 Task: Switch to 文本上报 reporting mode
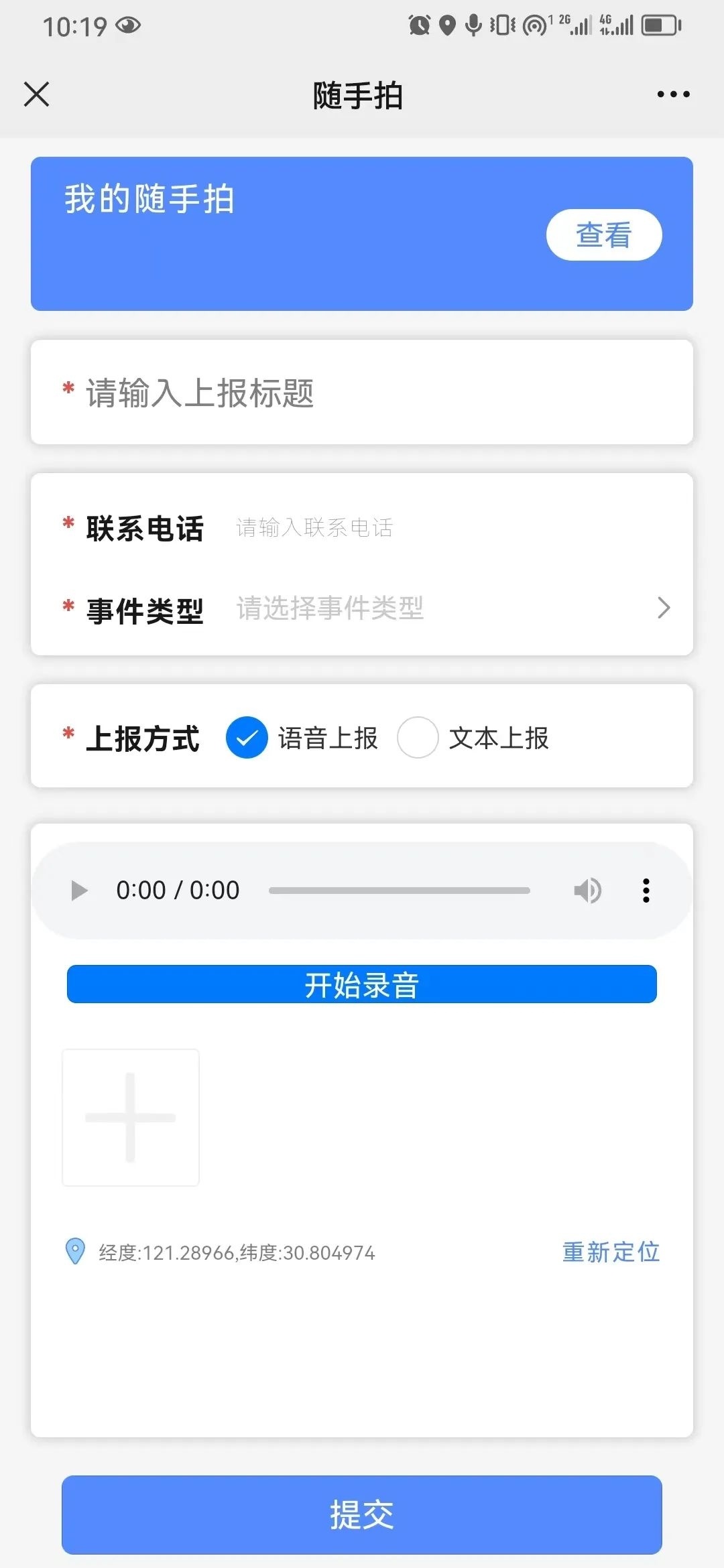[418, 738]
